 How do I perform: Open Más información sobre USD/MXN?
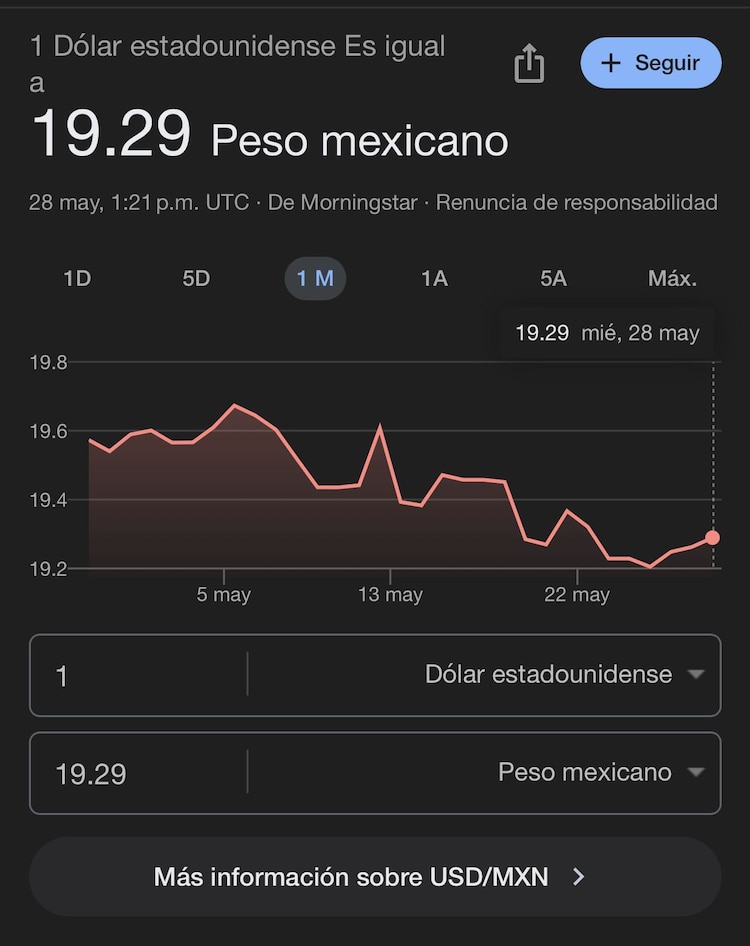click(x=375, y=877)
